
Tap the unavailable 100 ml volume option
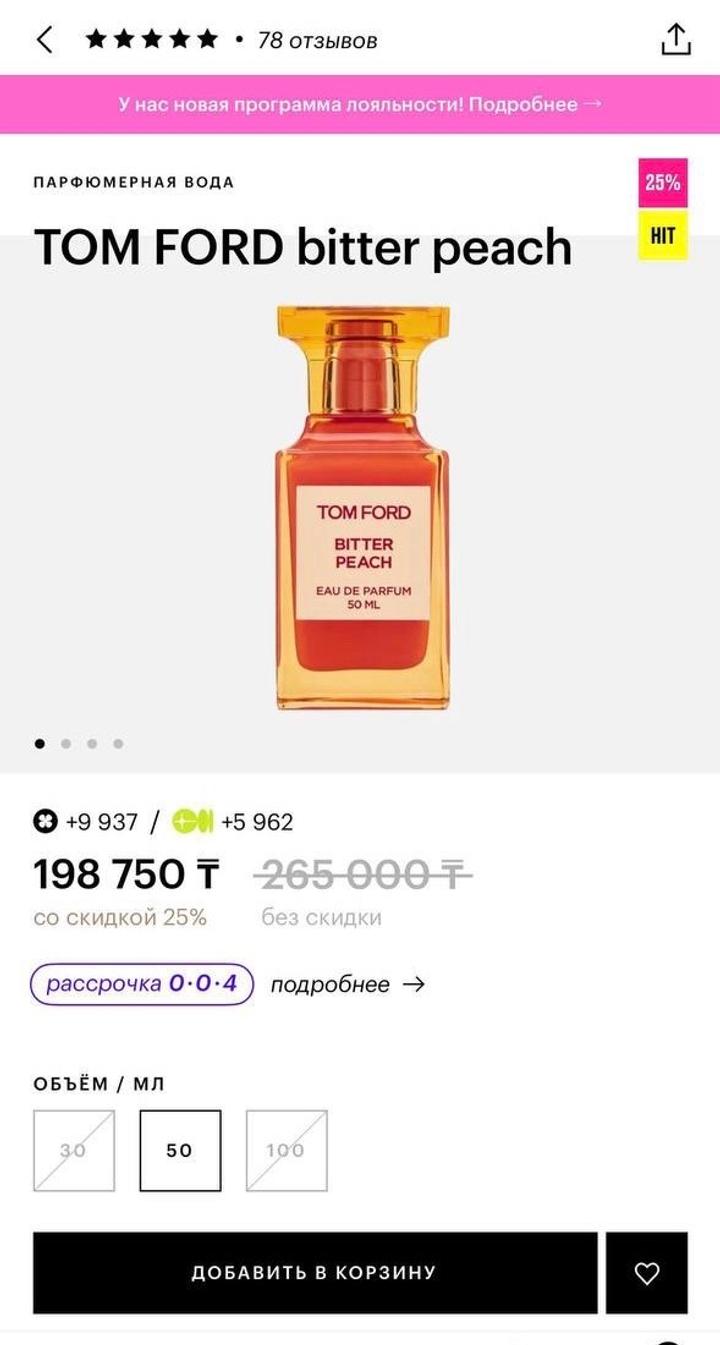pyautogui.click(x=286, y=1150)
